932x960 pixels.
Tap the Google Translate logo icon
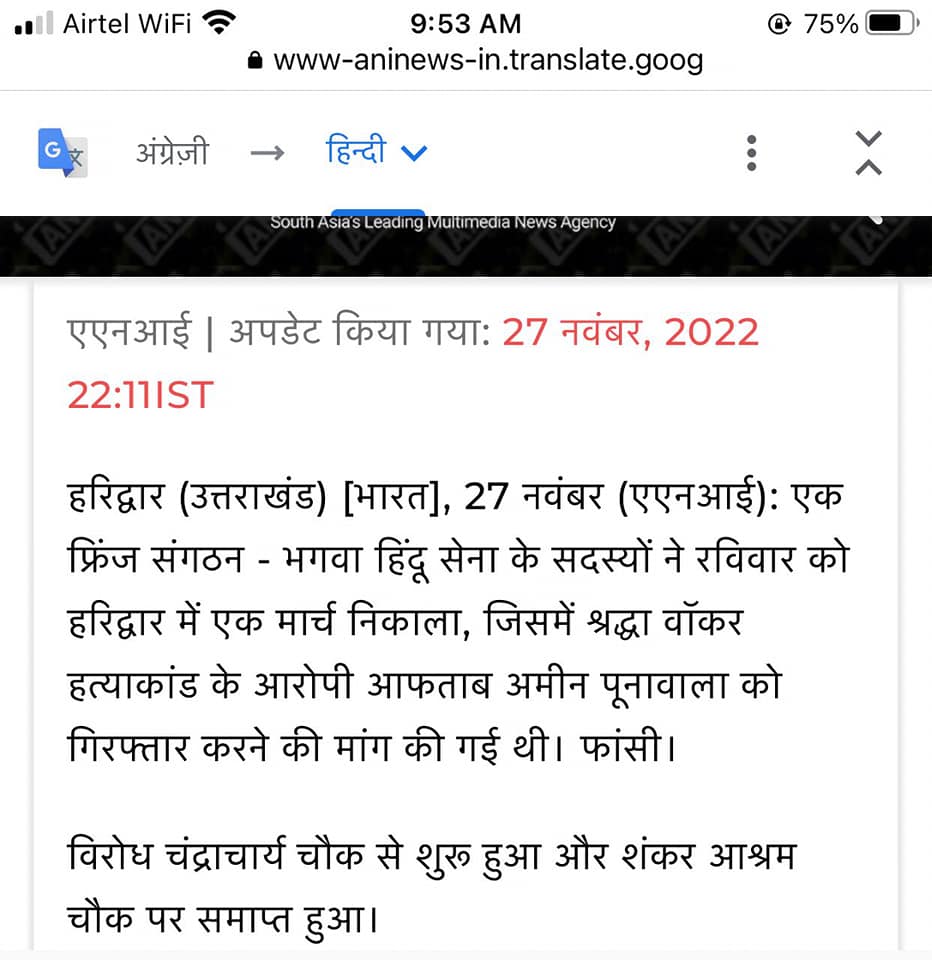pos(62,153)
